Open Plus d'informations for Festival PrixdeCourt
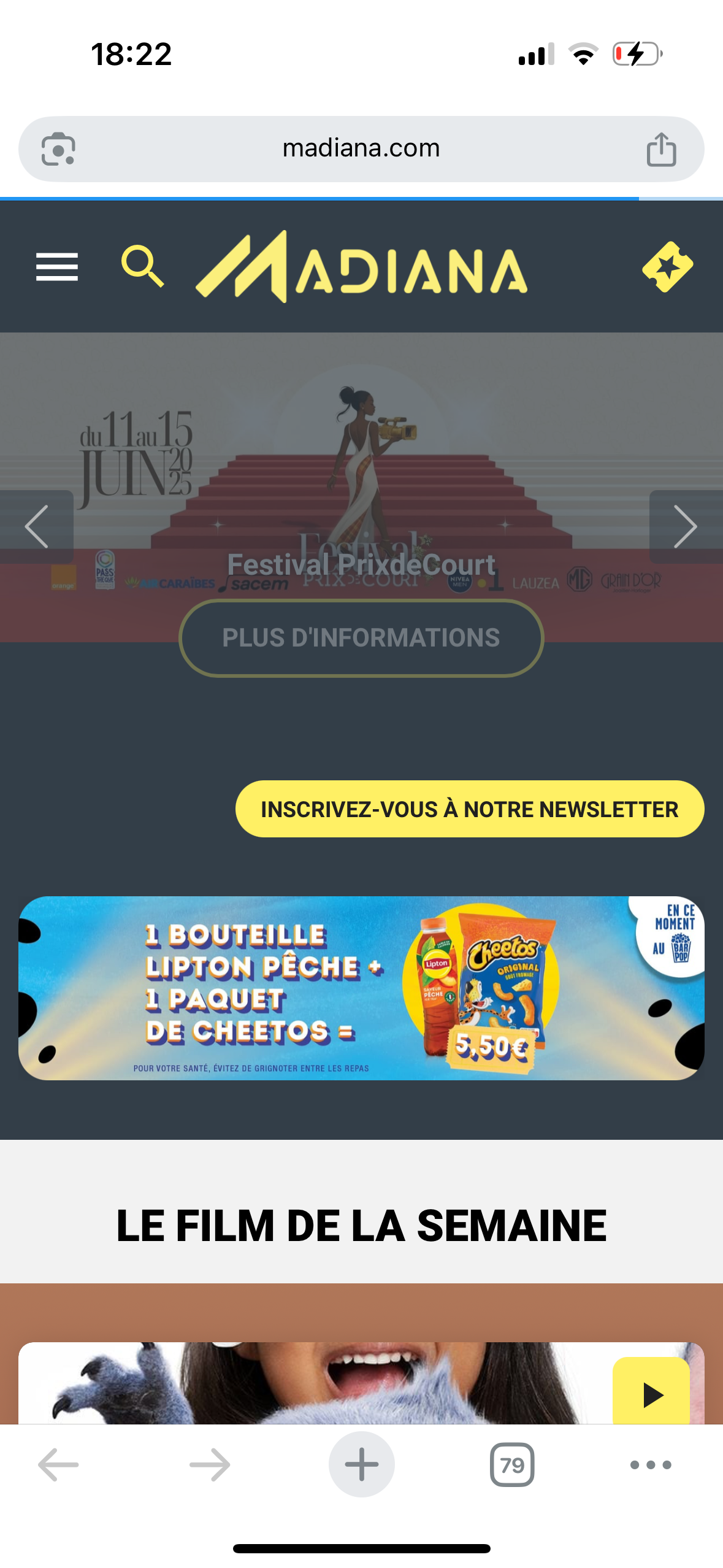The image size is (723, 1568). (361, 638)
